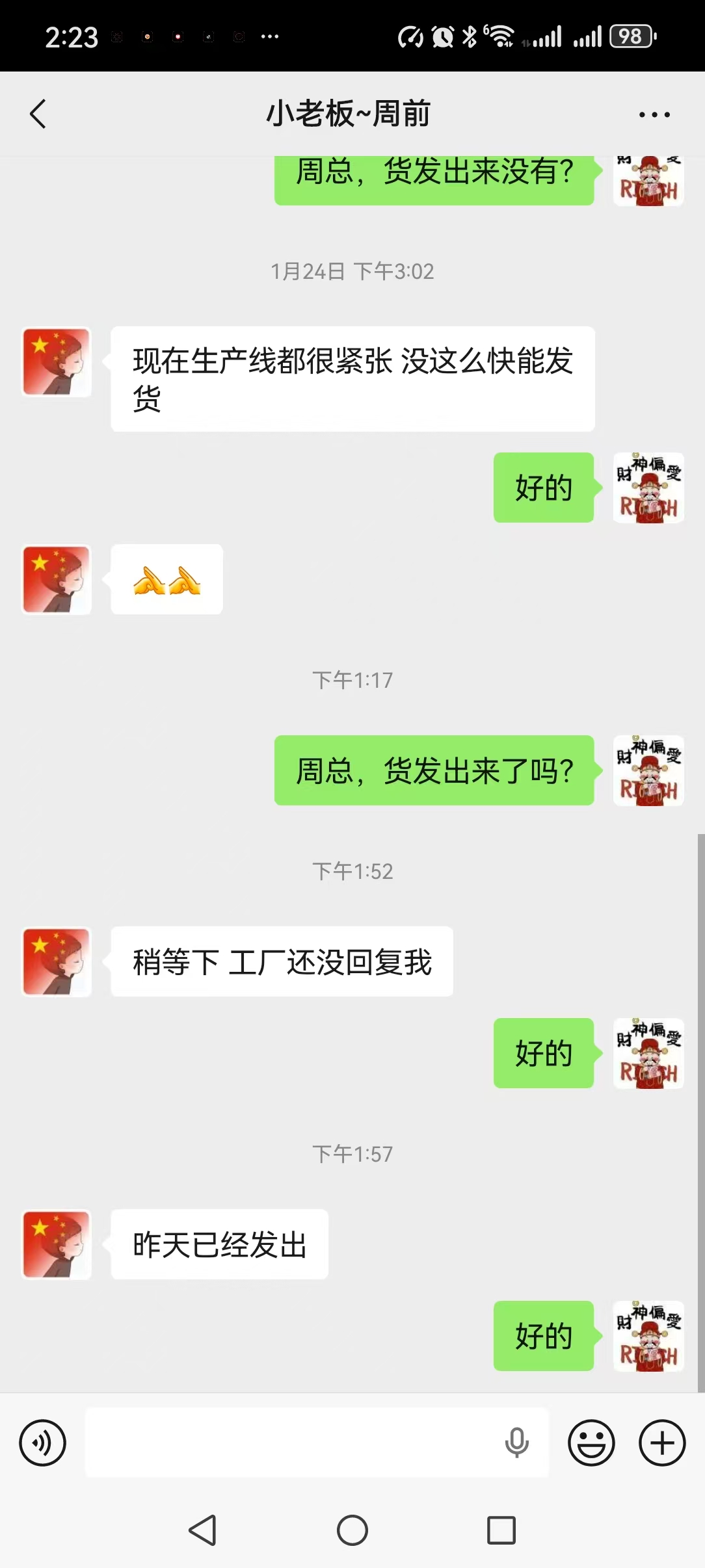The width and height of the screenshot is (705, 1568).
Task: Tap the system back button
Action: point(202,1530)
